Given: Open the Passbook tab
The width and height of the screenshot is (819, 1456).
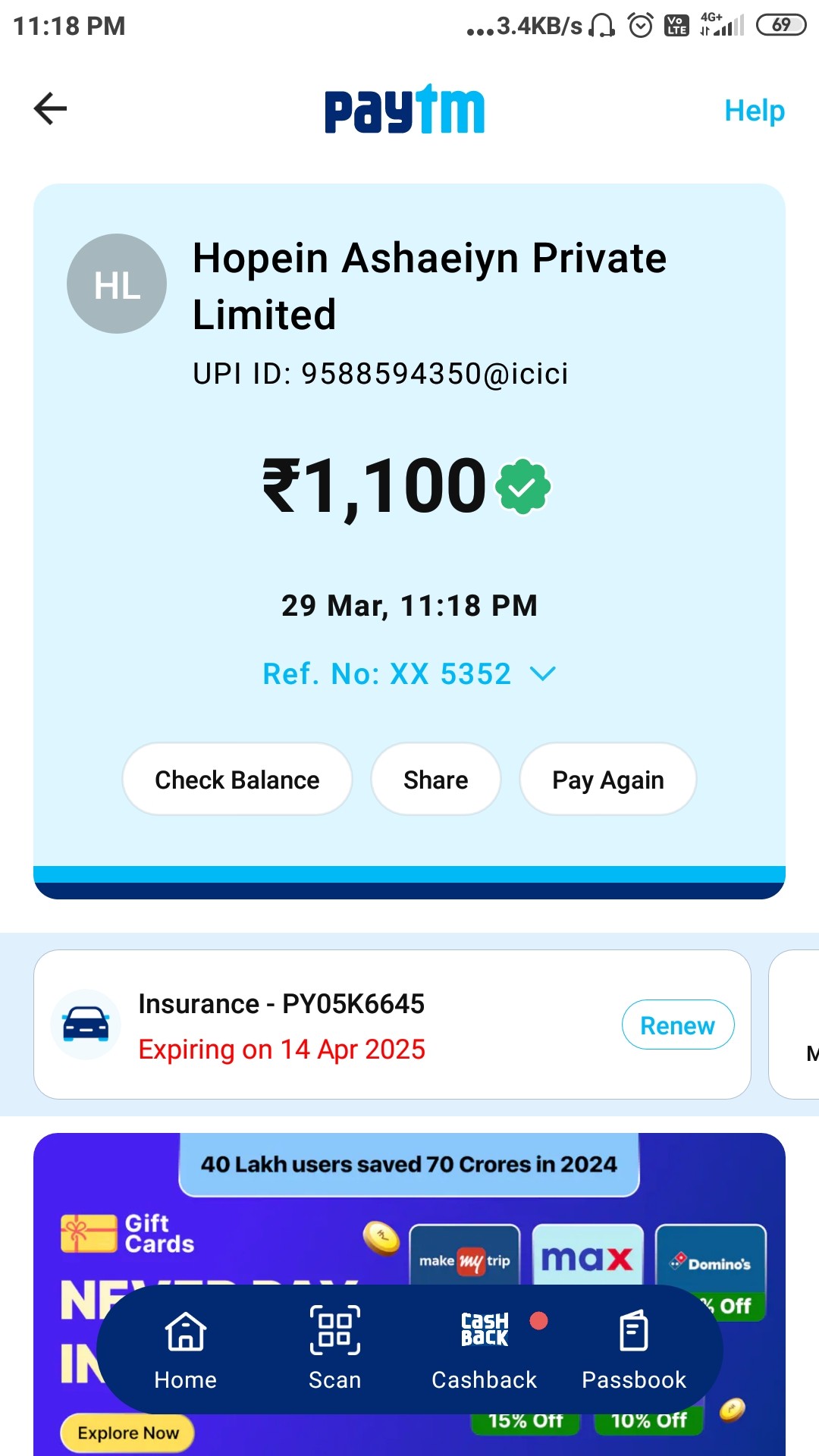Looking at the screenshot, I should [x=634, y=1350].
